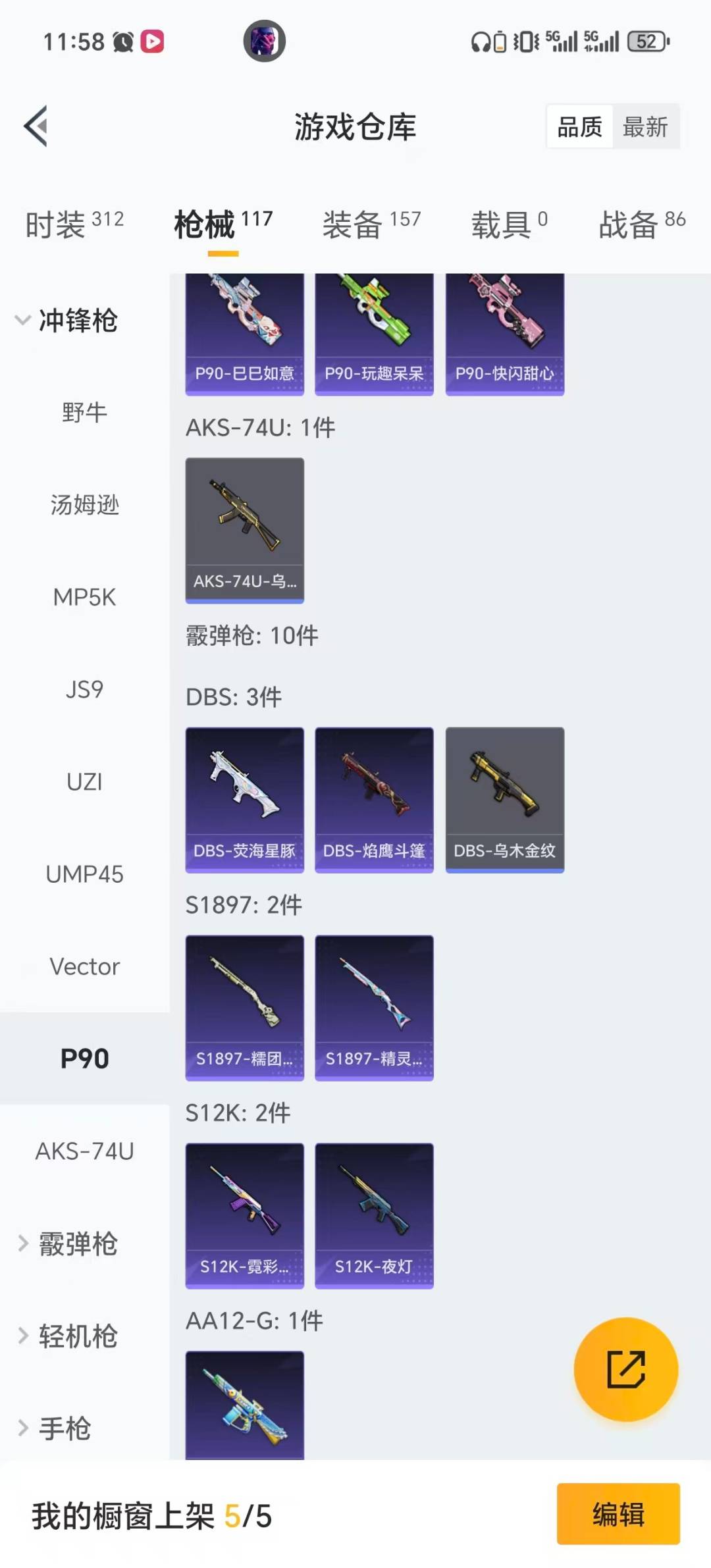Screen dimensions: 711x1568
Task: Select the P90-快闪甜心 skin
Action: (504, 332)
